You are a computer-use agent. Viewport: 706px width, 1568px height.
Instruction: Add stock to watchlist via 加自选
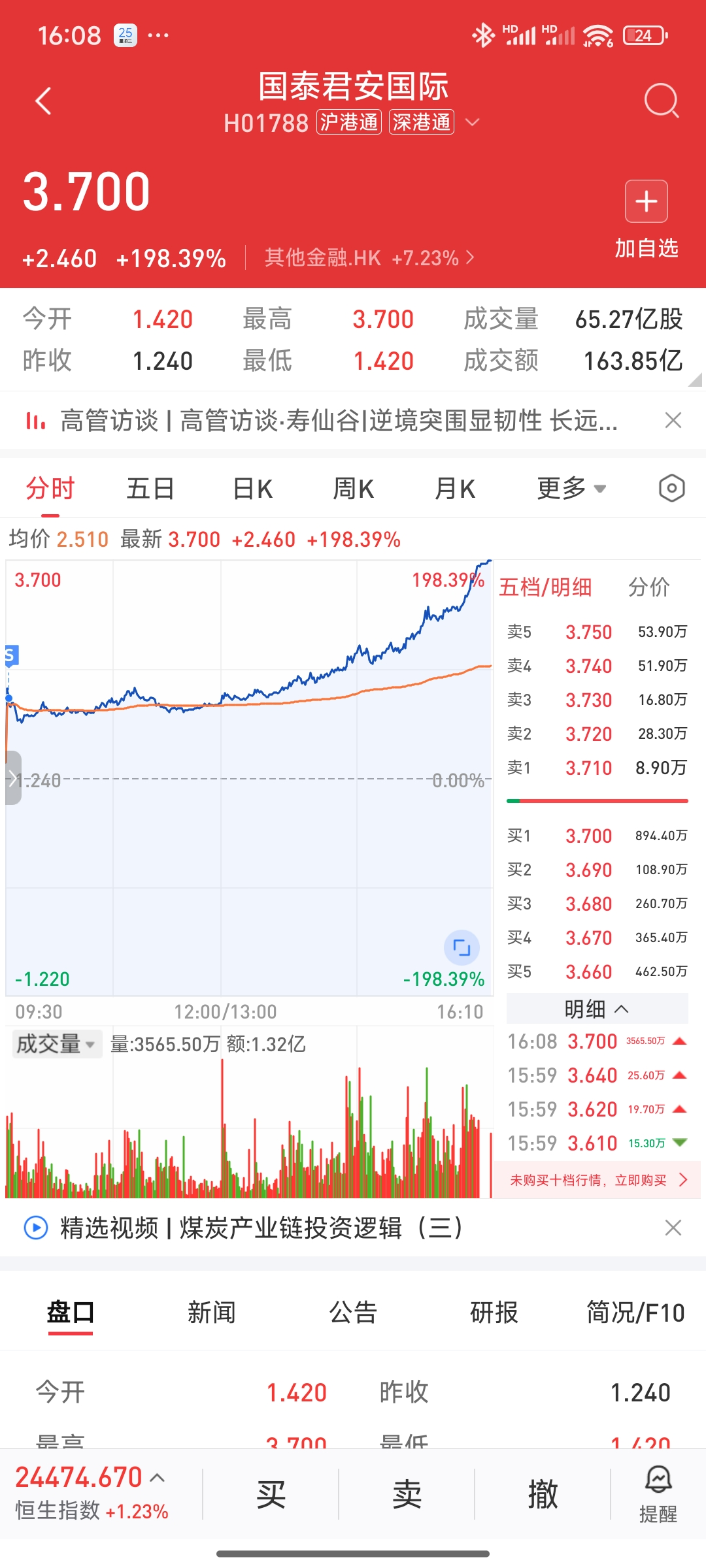[646, 219]
